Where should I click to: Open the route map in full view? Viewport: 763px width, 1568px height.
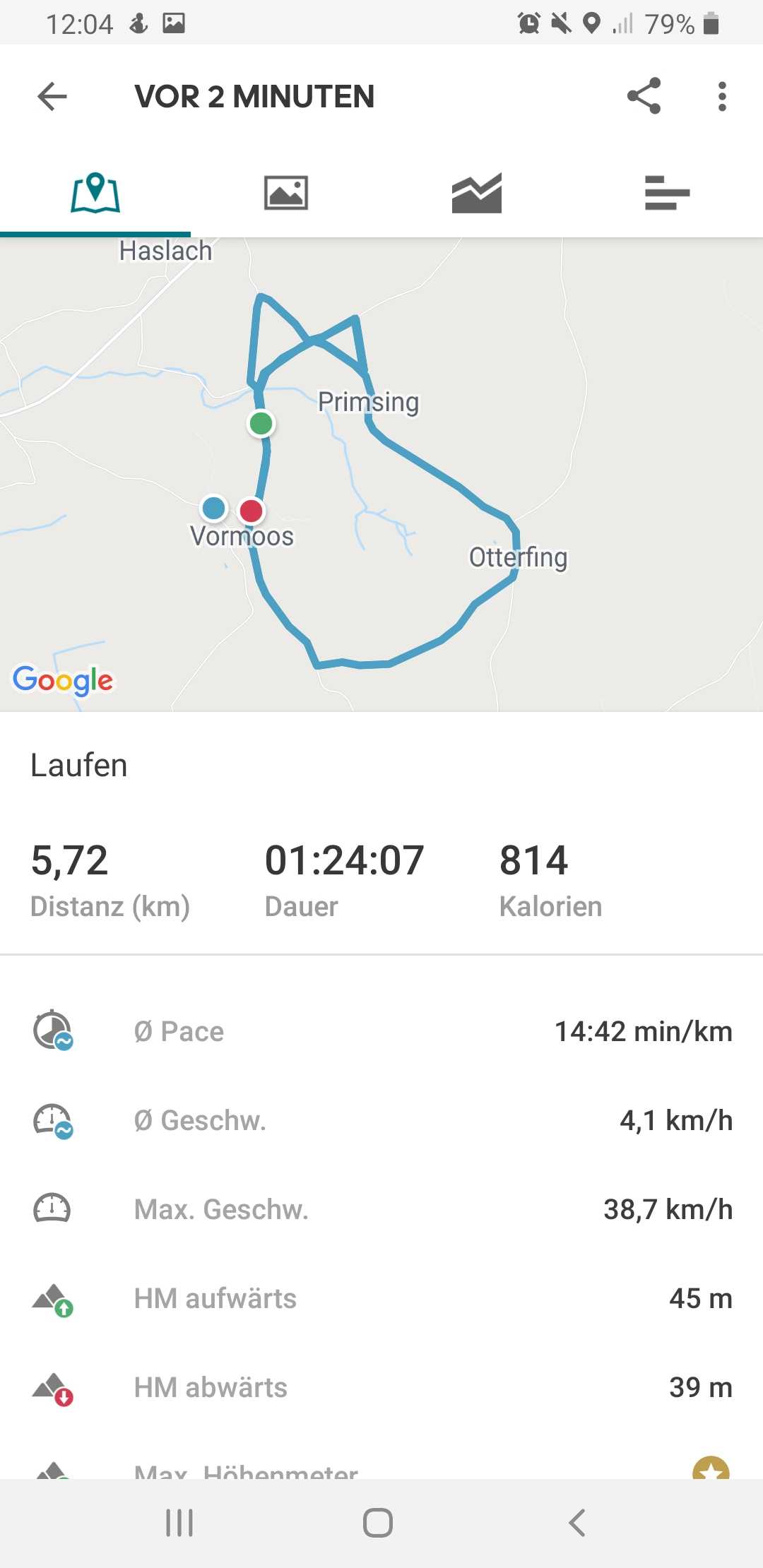click(381, 475)
